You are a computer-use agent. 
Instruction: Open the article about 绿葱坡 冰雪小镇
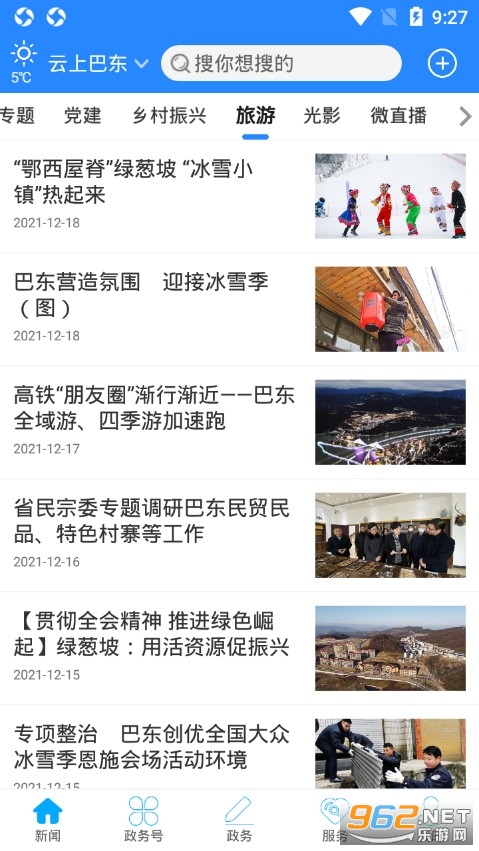pos(239,196)
